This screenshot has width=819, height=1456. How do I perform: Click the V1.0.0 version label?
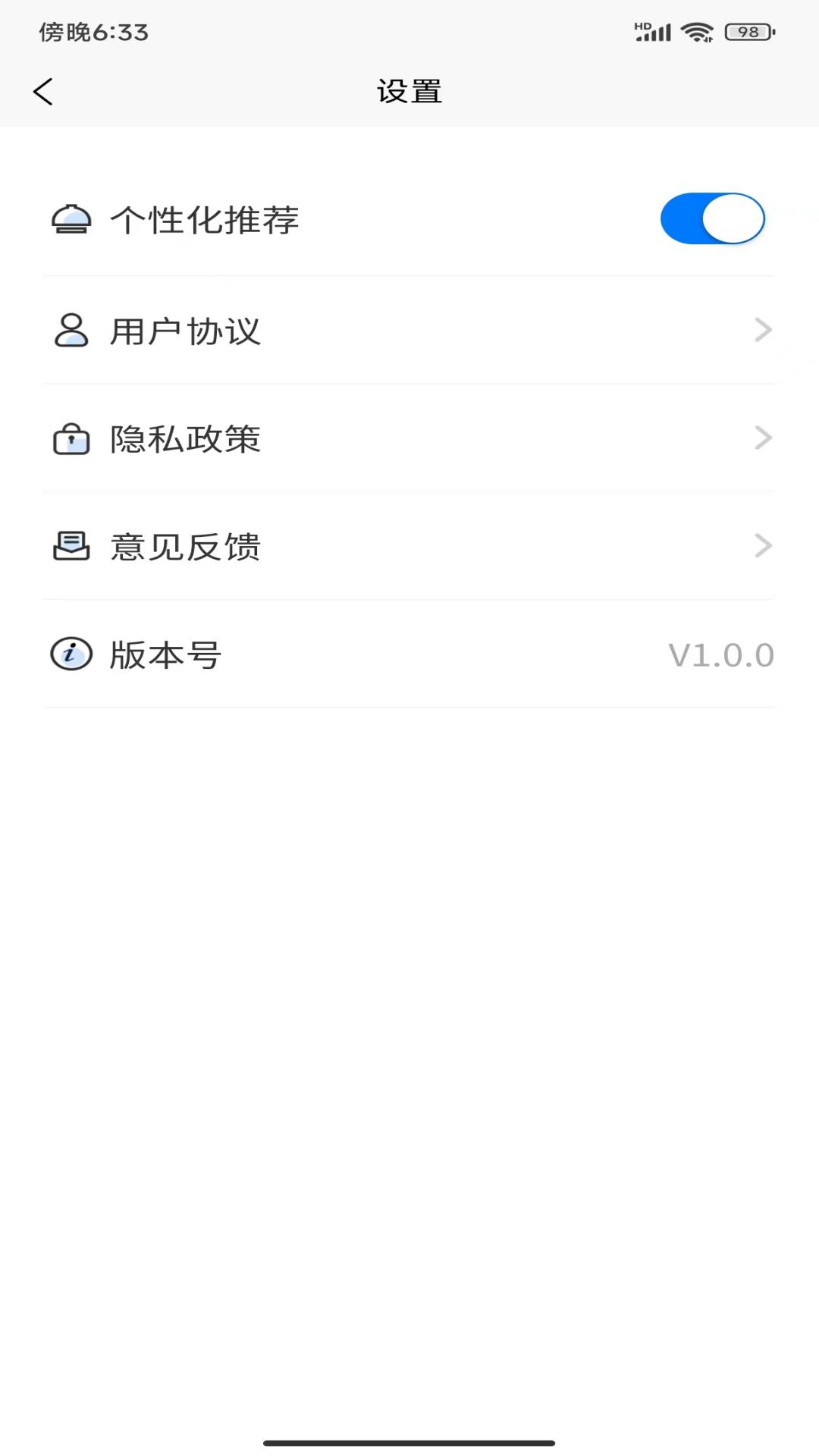(x=719, y=656)
